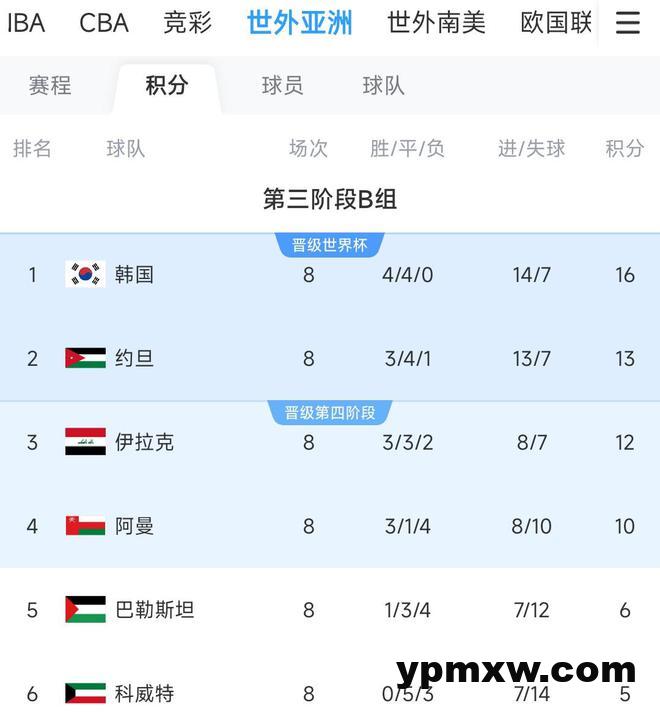Switch to the 球队 teams tab

pyautogui.click(x=383, y=86)
